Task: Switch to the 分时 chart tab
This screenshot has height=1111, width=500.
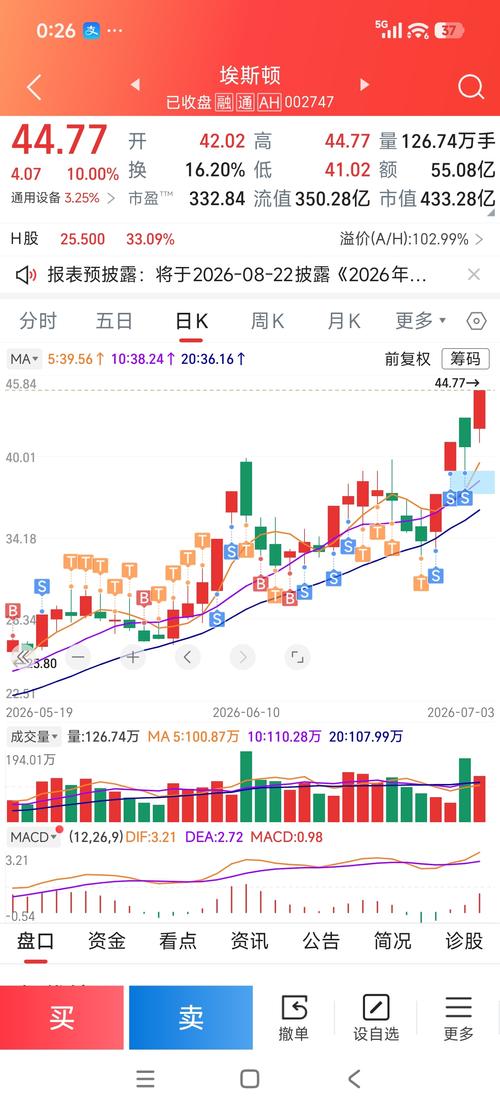Action: [38, 321]
